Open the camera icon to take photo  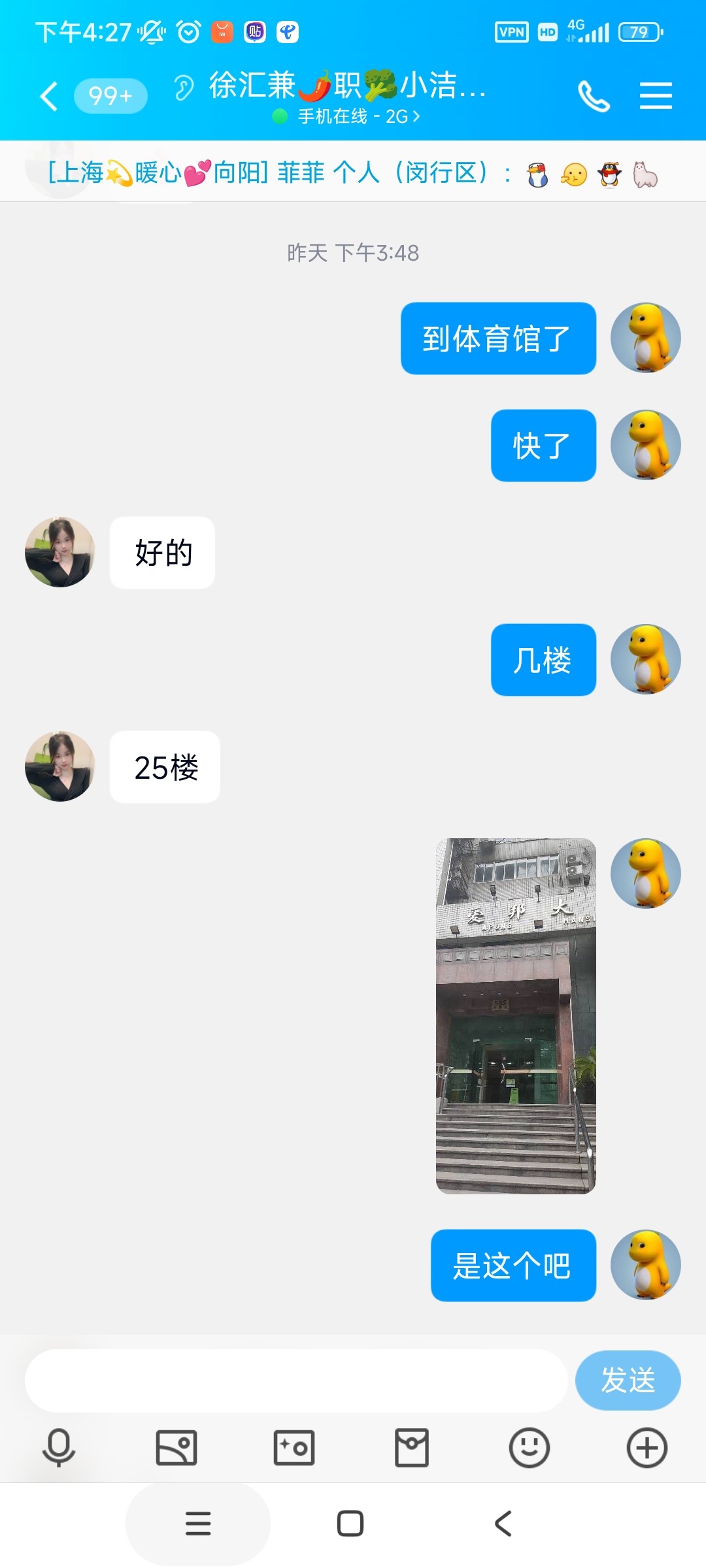(294, 1448)
